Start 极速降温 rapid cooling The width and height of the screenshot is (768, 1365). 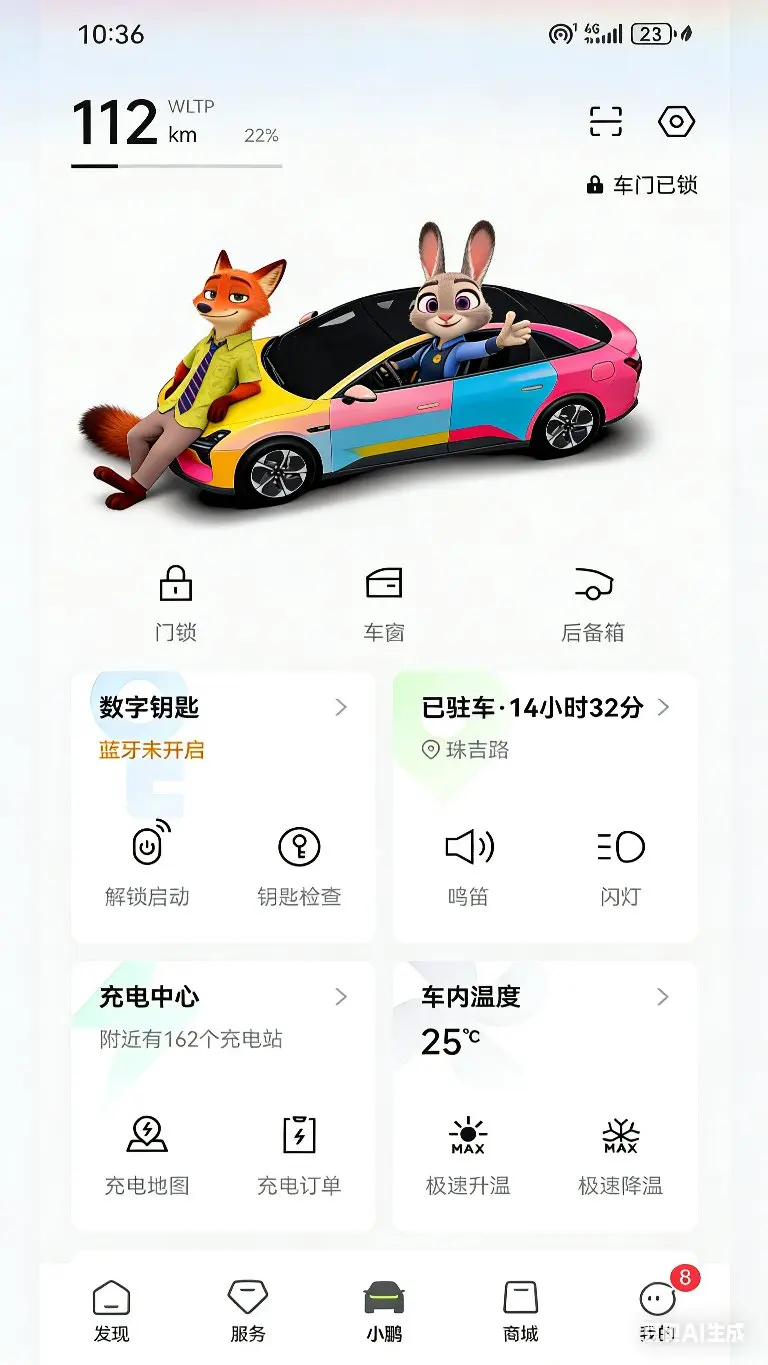(620, 1153)
